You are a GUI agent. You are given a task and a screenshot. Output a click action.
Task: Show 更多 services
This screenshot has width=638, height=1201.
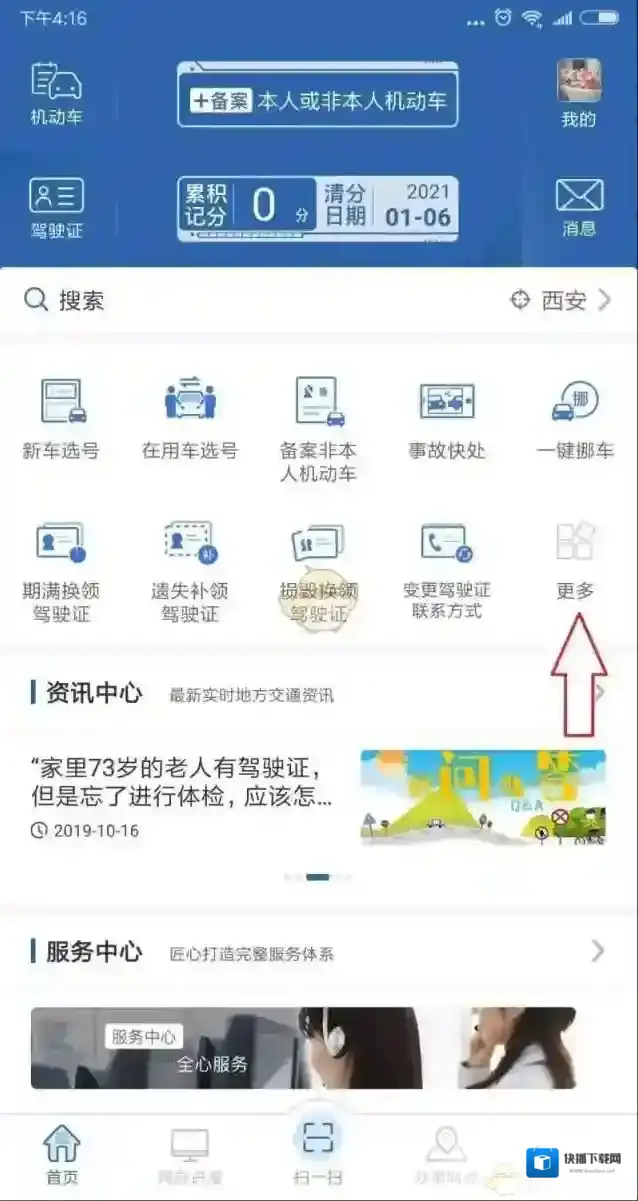[x=575, y=560]
